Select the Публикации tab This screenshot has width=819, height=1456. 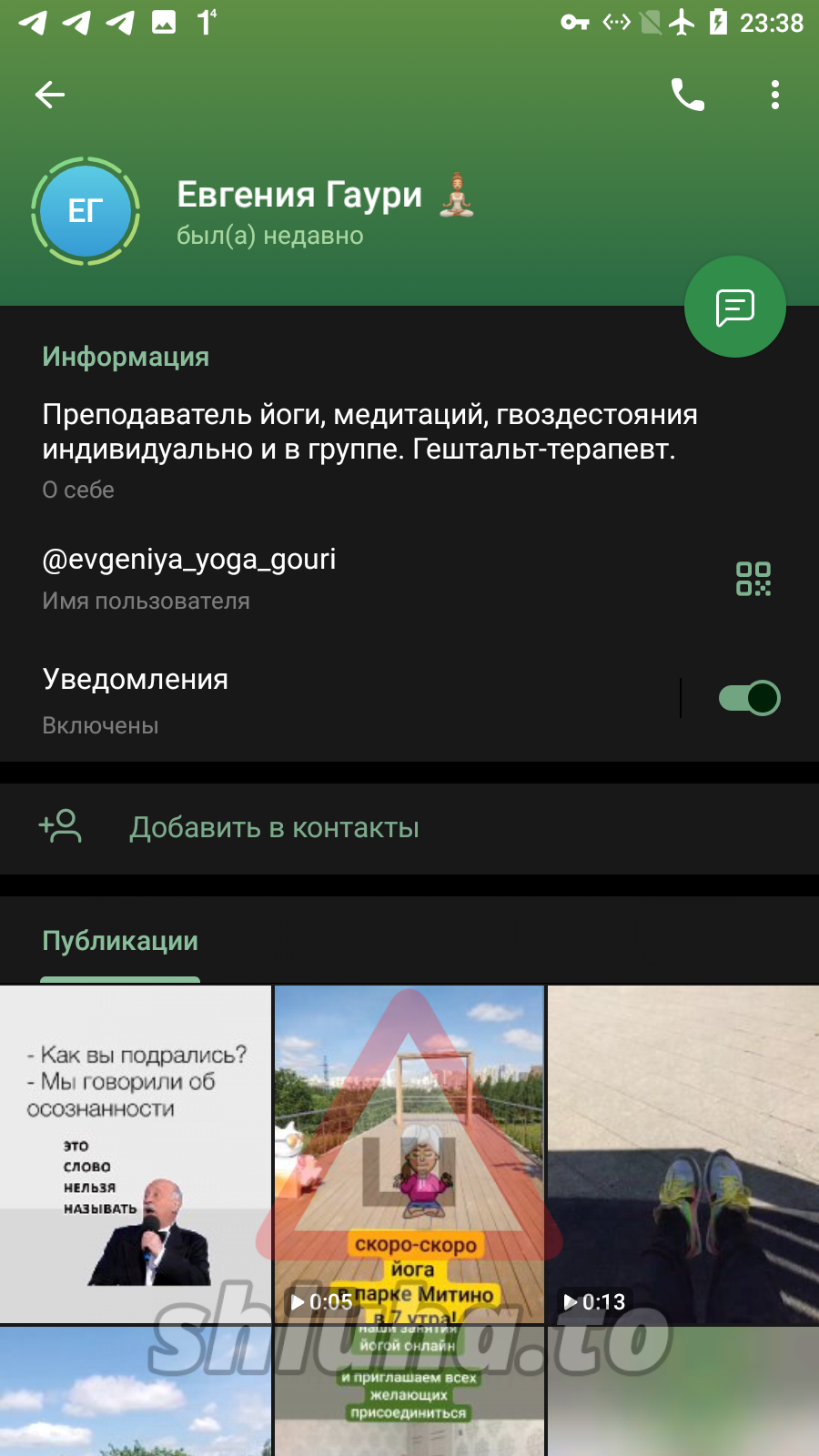120,941
